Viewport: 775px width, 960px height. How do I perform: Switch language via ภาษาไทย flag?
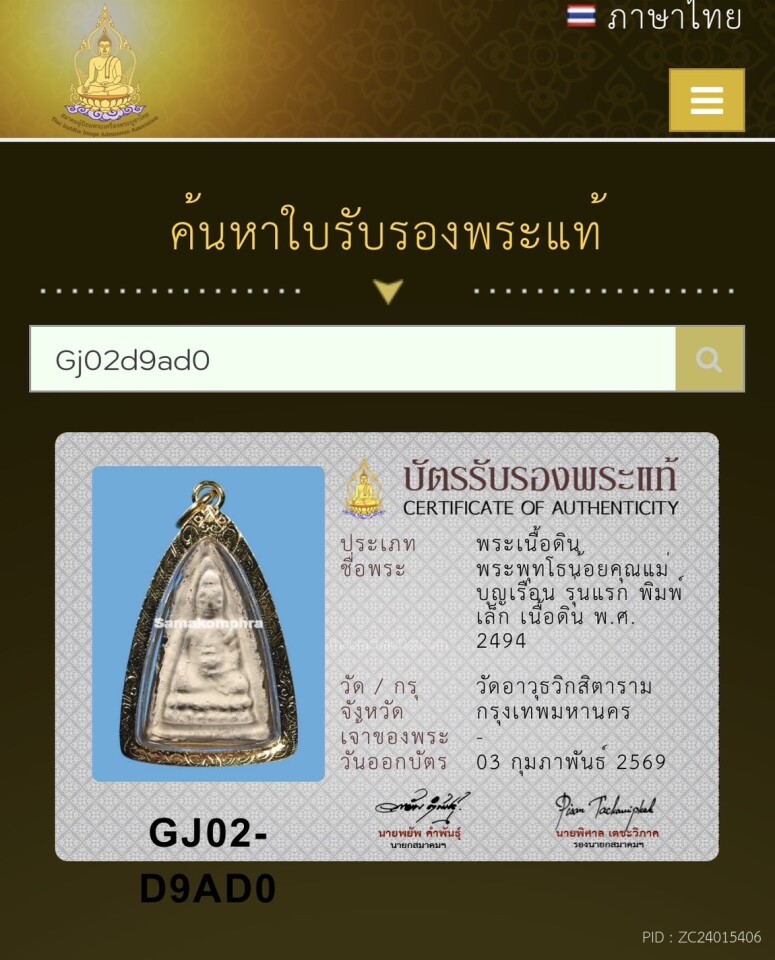[x=654, y=17]
